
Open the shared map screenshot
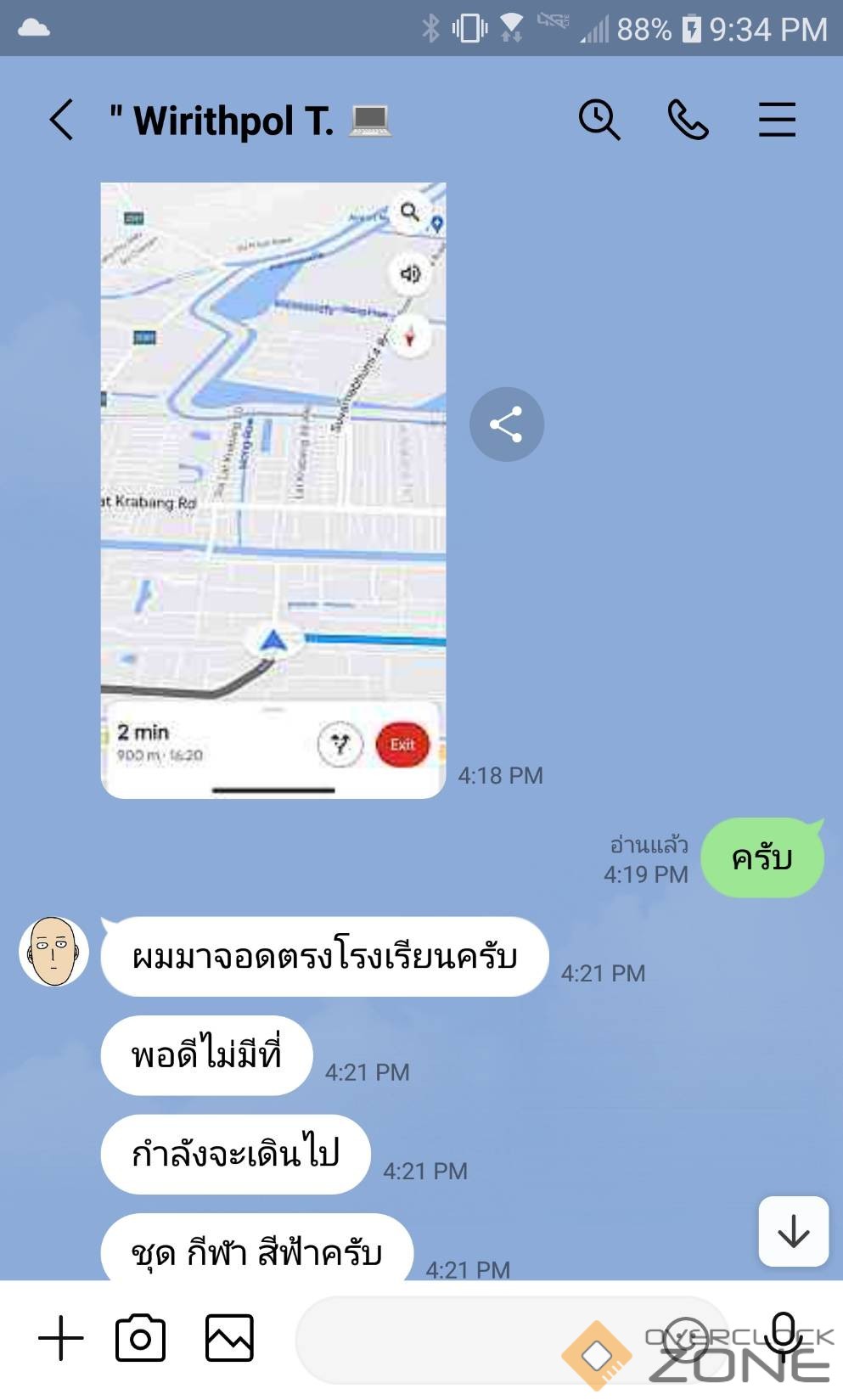tap(273, 490)
